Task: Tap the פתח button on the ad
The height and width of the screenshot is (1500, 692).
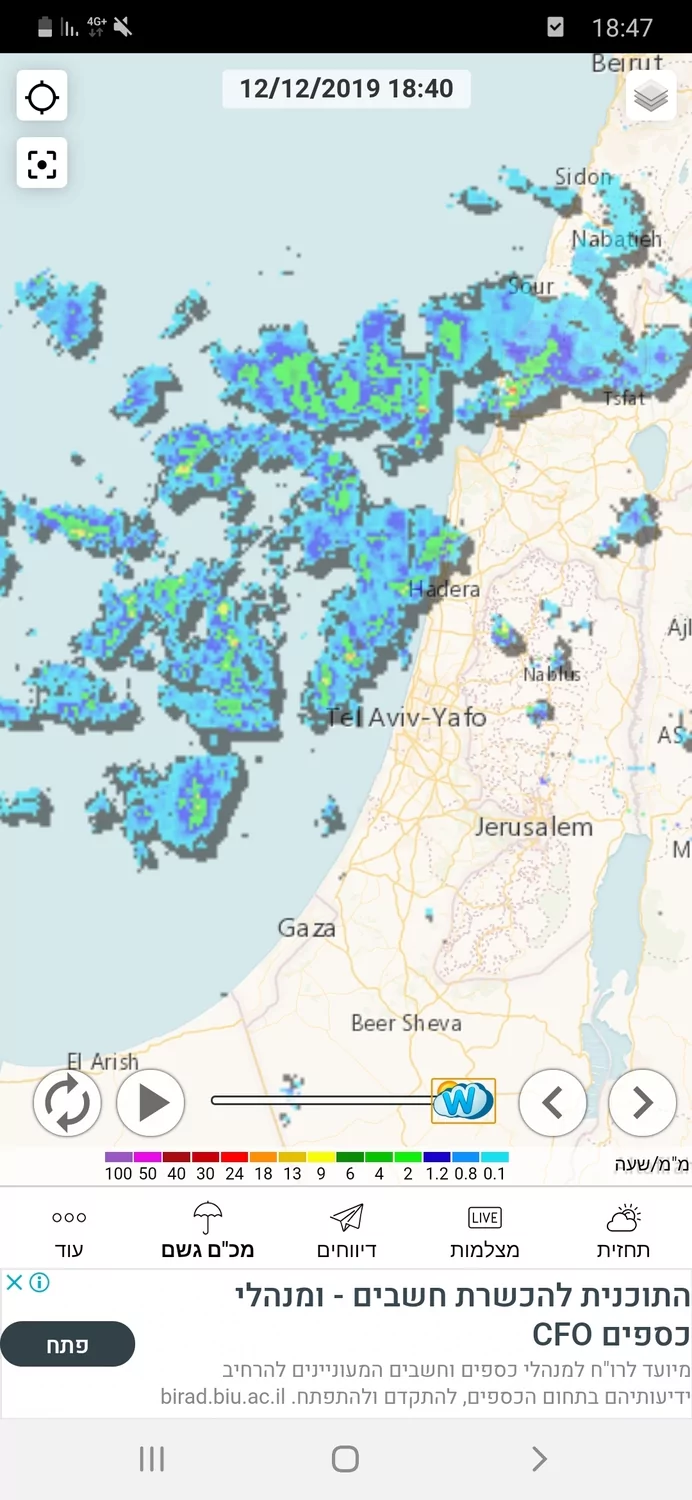Action: pos(67,1344)
